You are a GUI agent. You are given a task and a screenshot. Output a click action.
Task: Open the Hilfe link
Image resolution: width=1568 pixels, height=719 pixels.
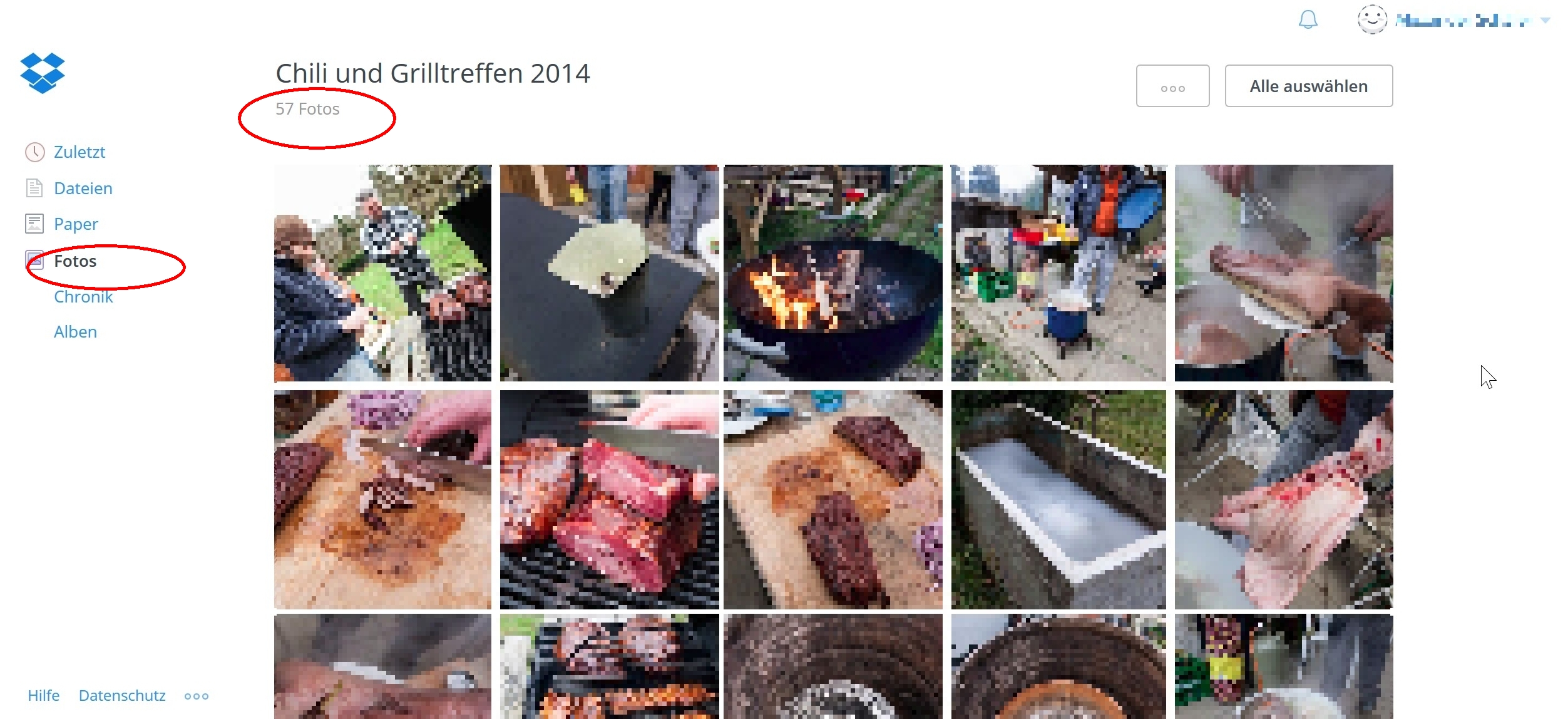pos(43,696)
